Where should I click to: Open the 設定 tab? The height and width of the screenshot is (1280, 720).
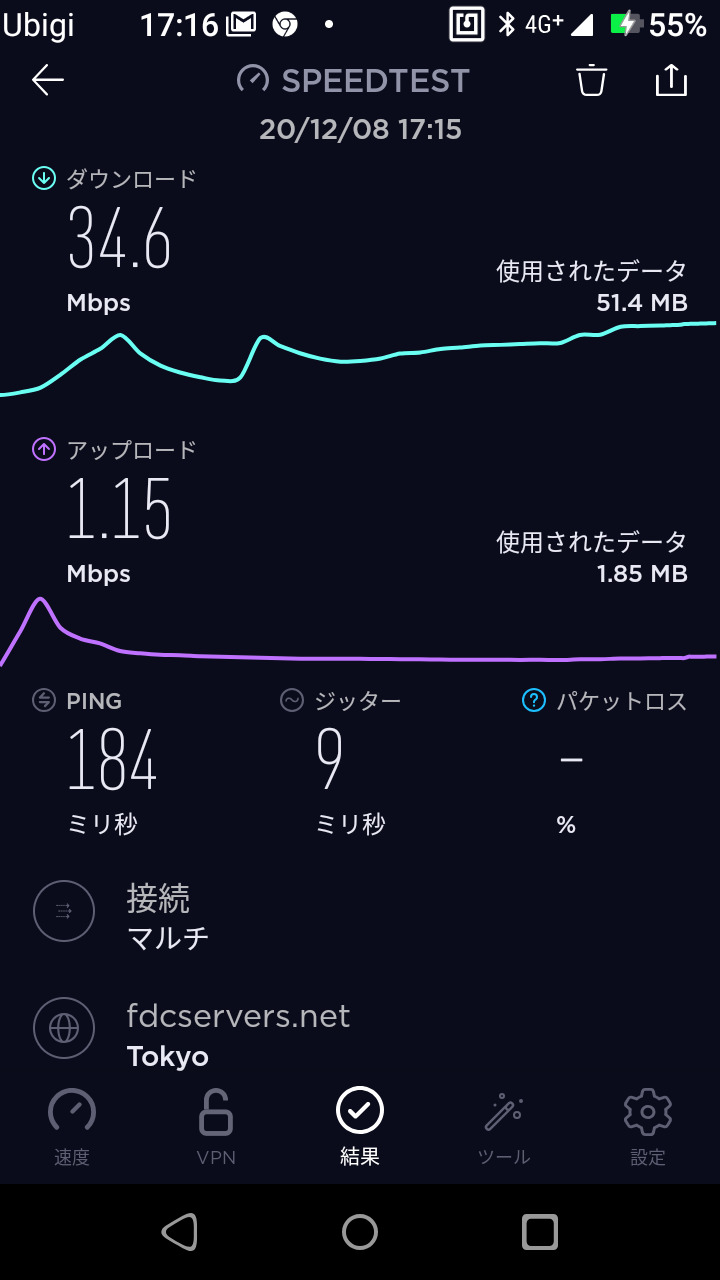[648, 1127]
